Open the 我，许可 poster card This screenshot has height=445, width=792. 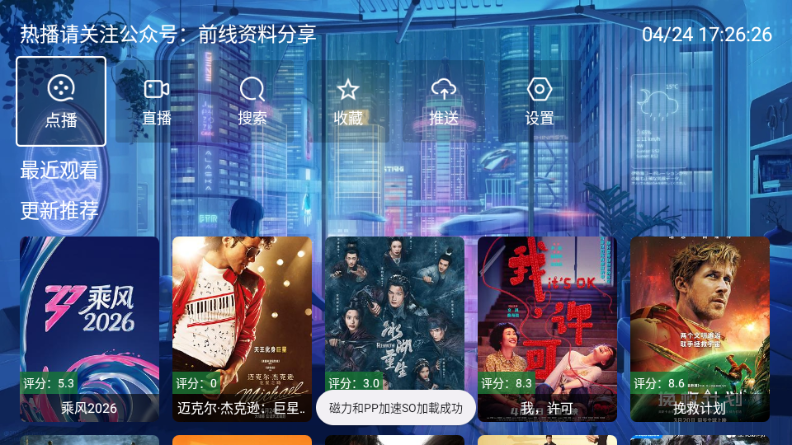(x=547, y=328)
